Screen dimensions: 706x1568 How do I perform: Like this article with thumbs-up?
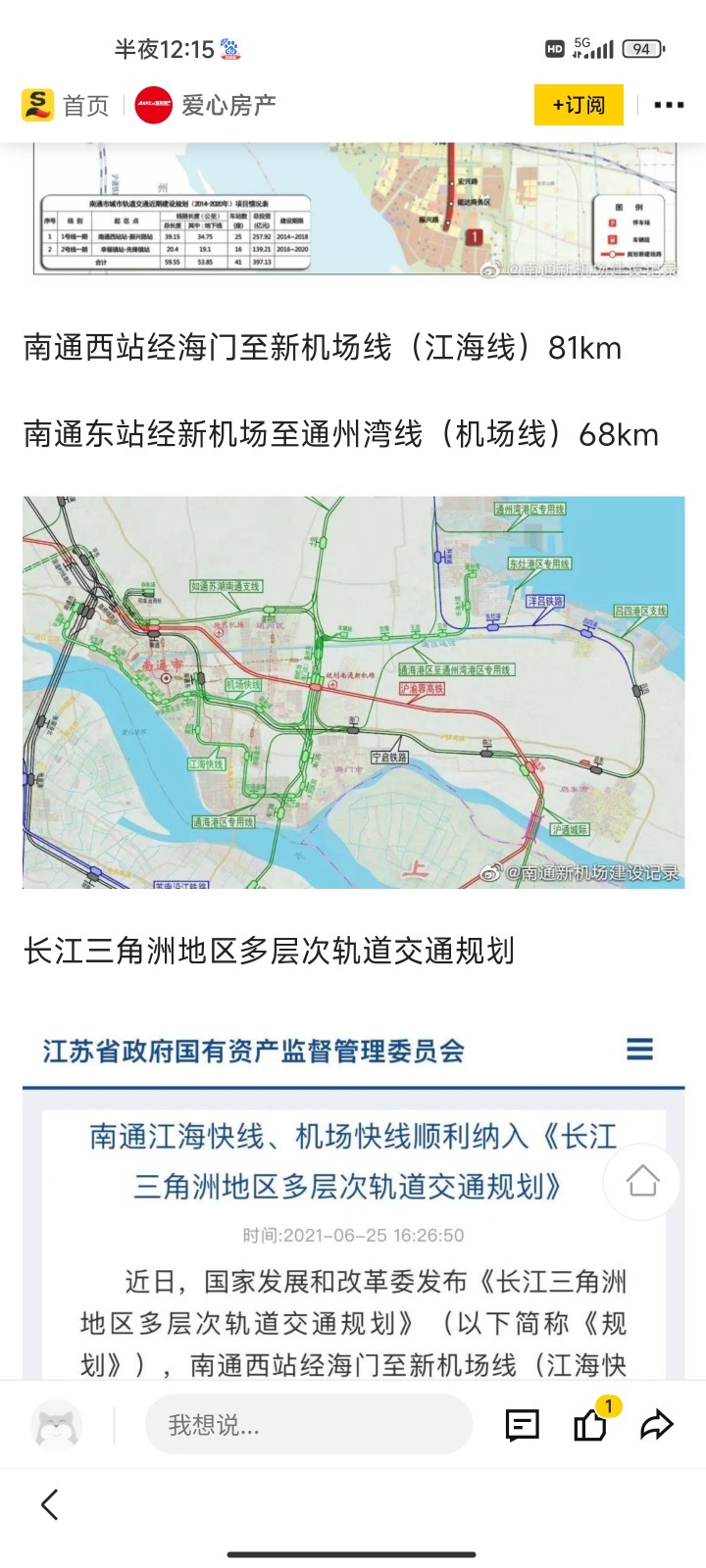point(590,1424)
